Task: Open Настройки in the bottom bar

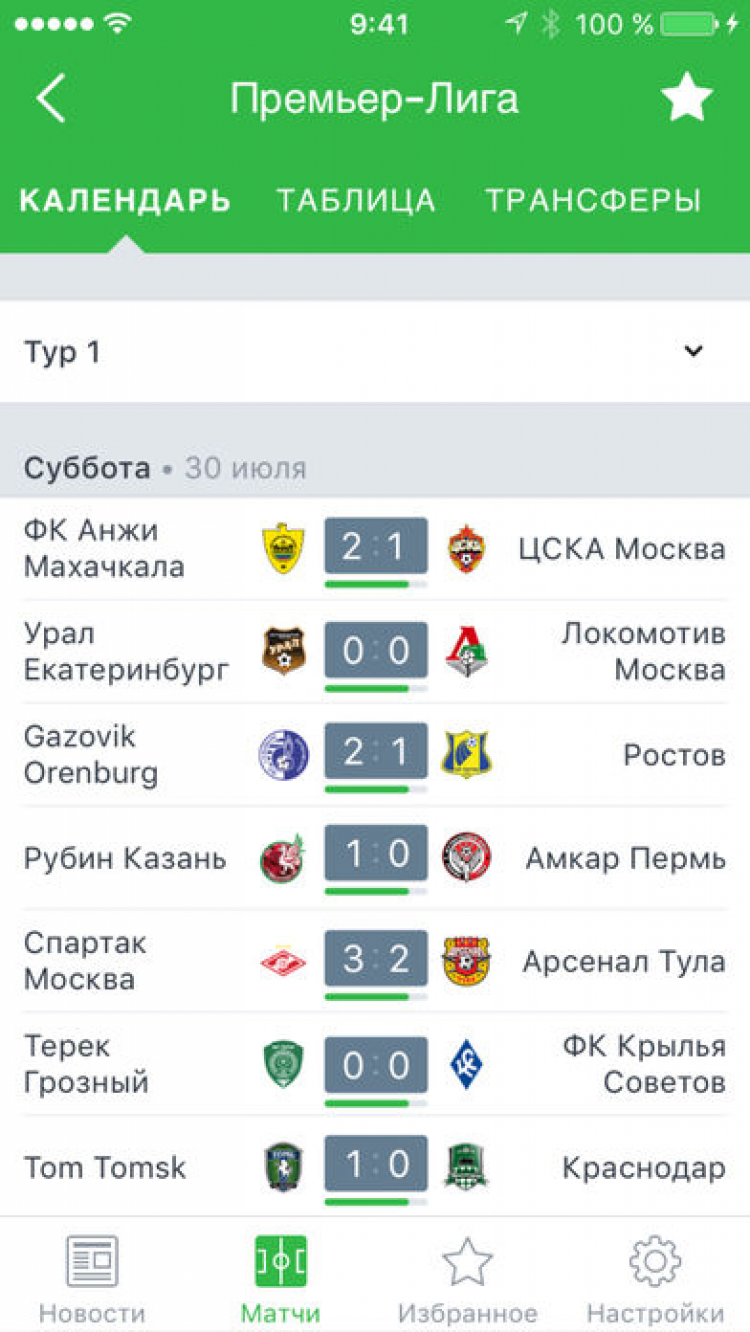Action: 655,1278
